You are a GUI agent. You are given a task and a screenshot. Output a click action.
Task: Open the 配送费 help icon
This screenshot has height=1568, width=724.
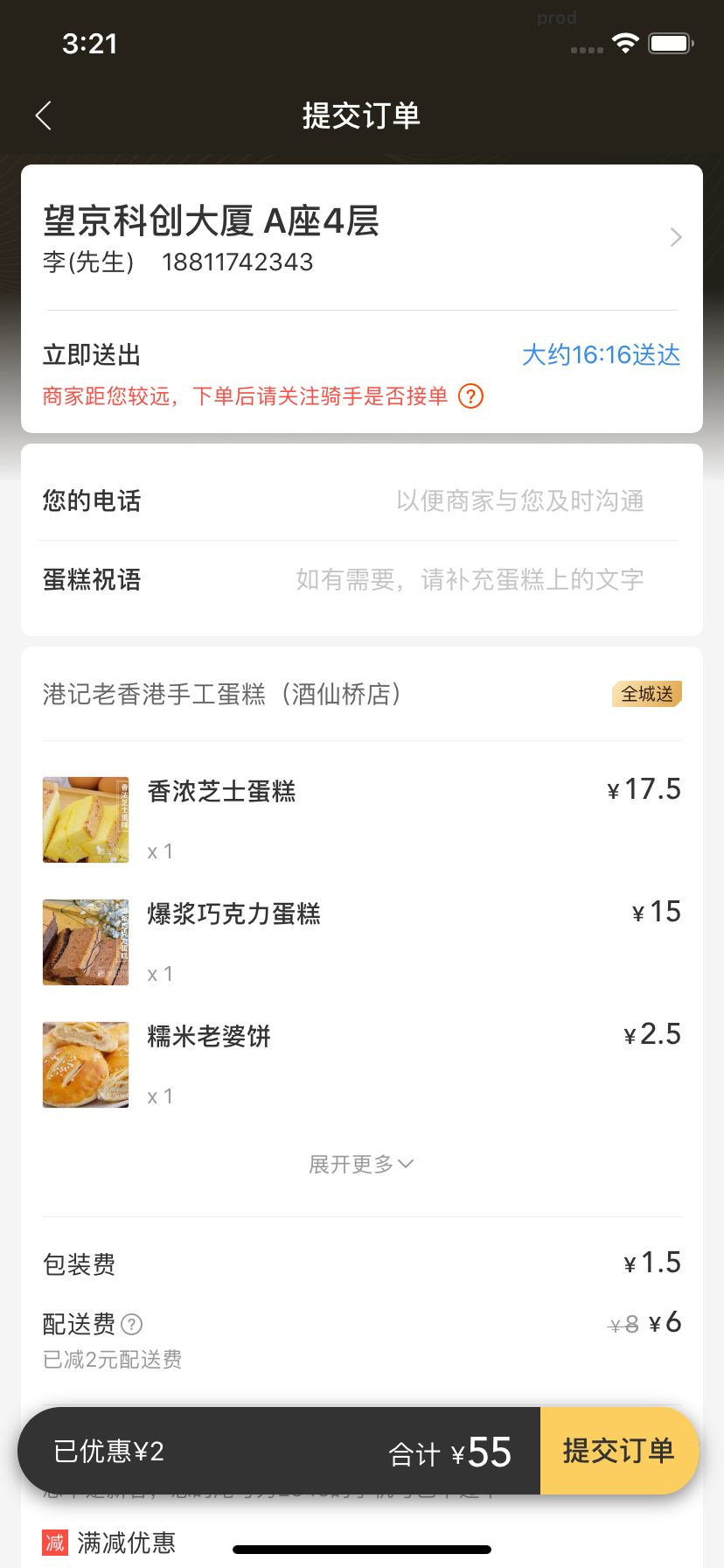click(132, 1324)
